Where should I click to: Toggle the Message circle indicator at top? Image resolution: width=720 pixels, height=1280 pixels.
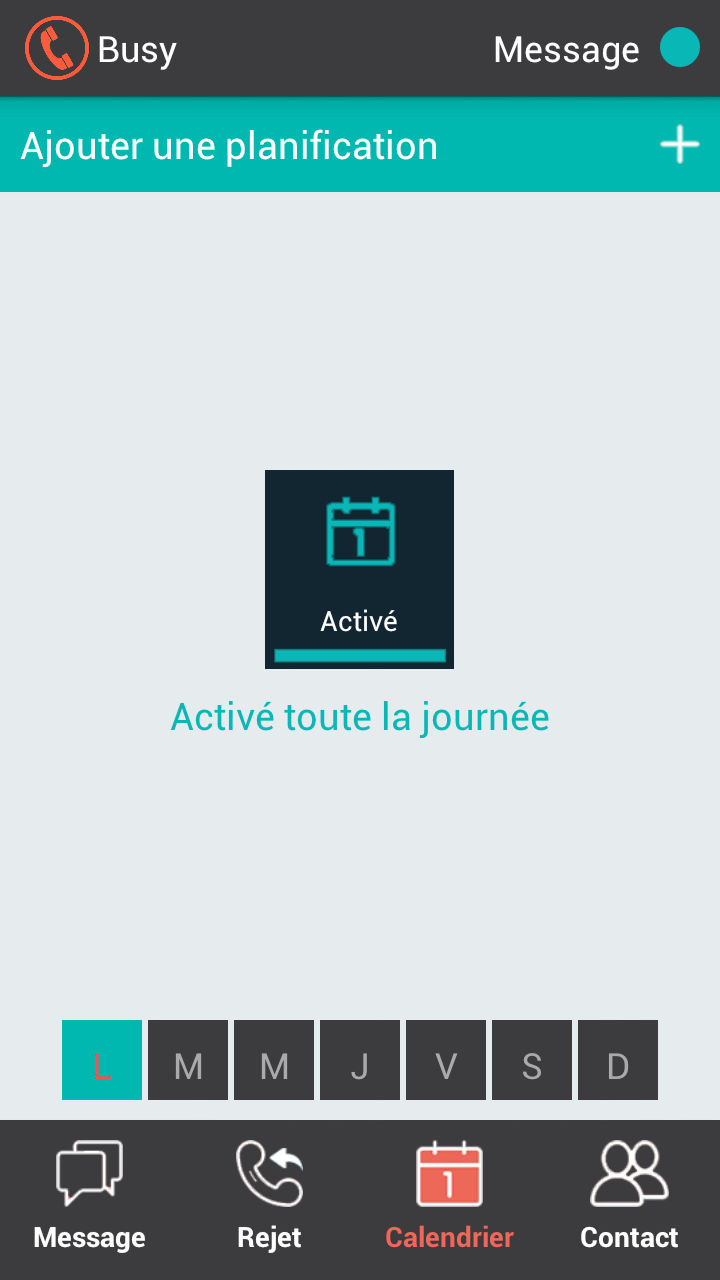679,48
